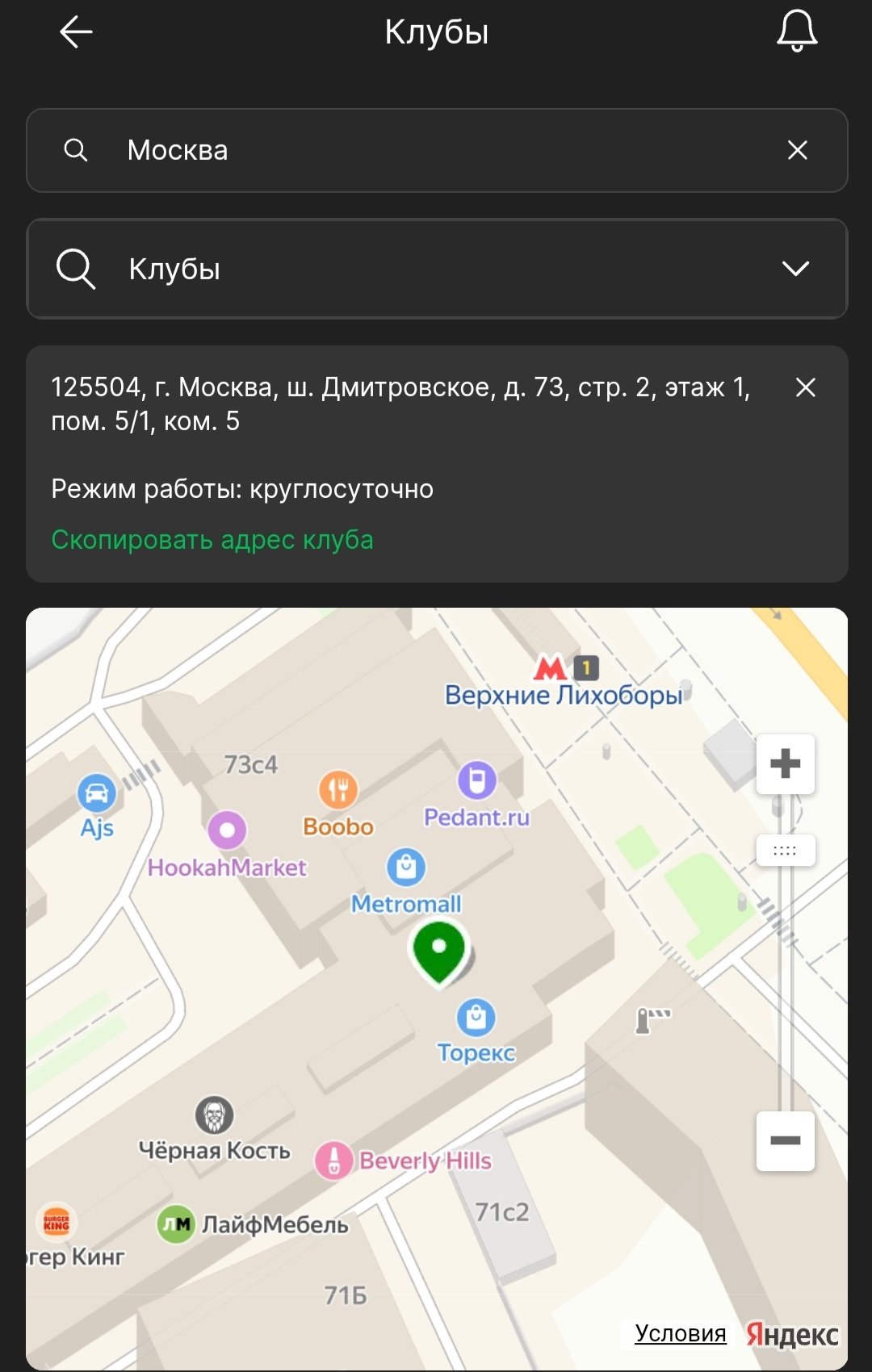
Task: Zoom in on the map
Action: click(785, 763)
